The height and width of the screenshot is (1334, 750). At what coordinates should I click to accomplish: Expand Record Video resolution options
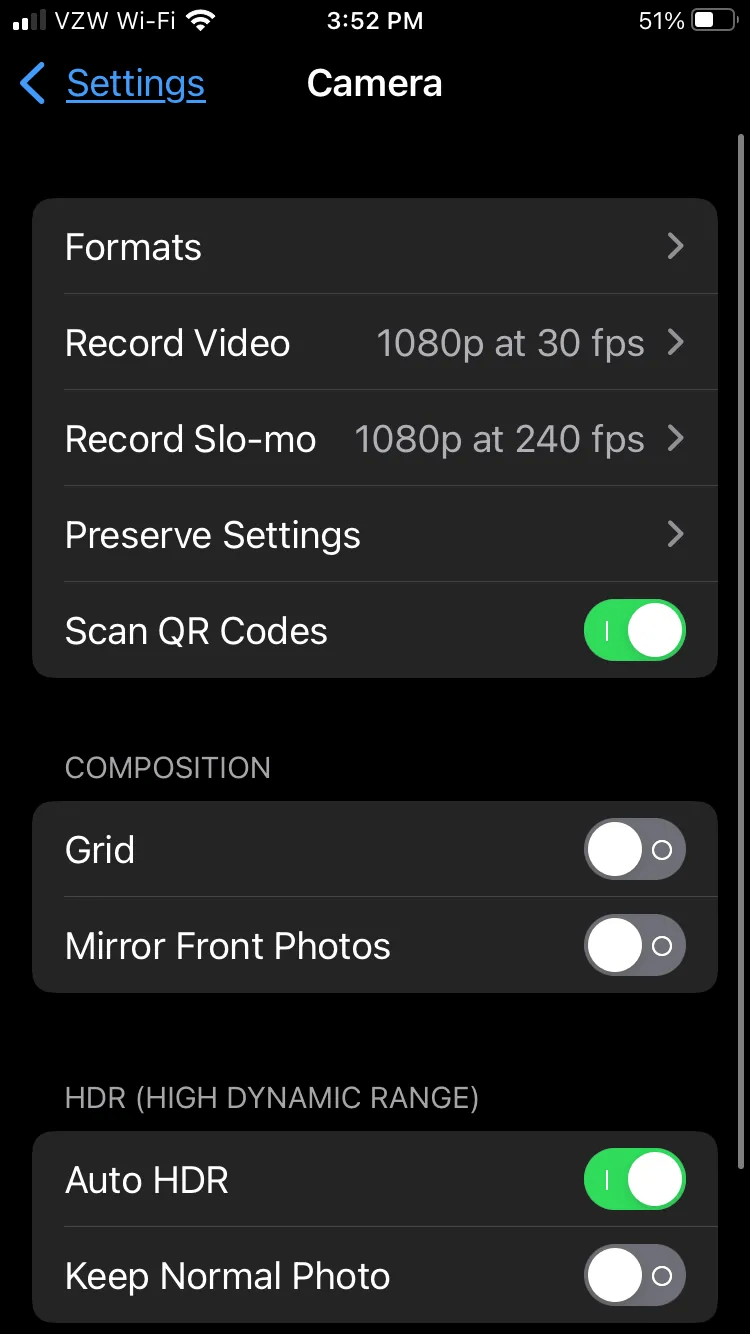pyautogui.click(x=375, y=342)
